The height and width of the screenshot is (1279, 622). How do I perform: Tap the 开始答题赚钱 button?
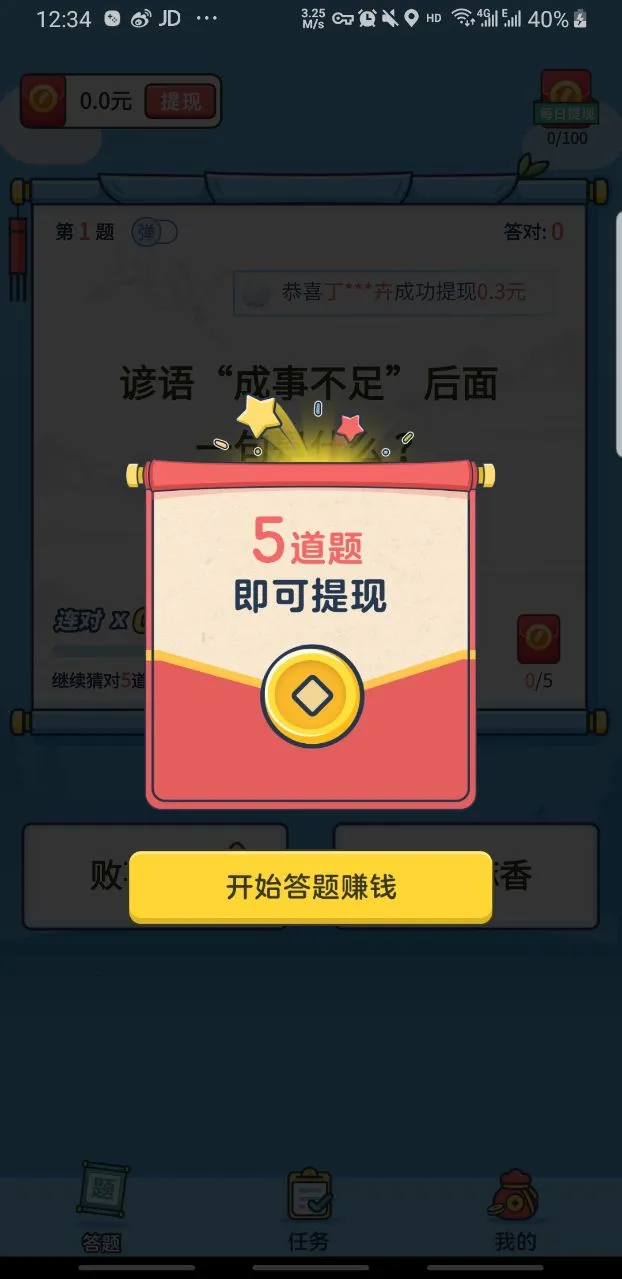click(x=310, y=887)
